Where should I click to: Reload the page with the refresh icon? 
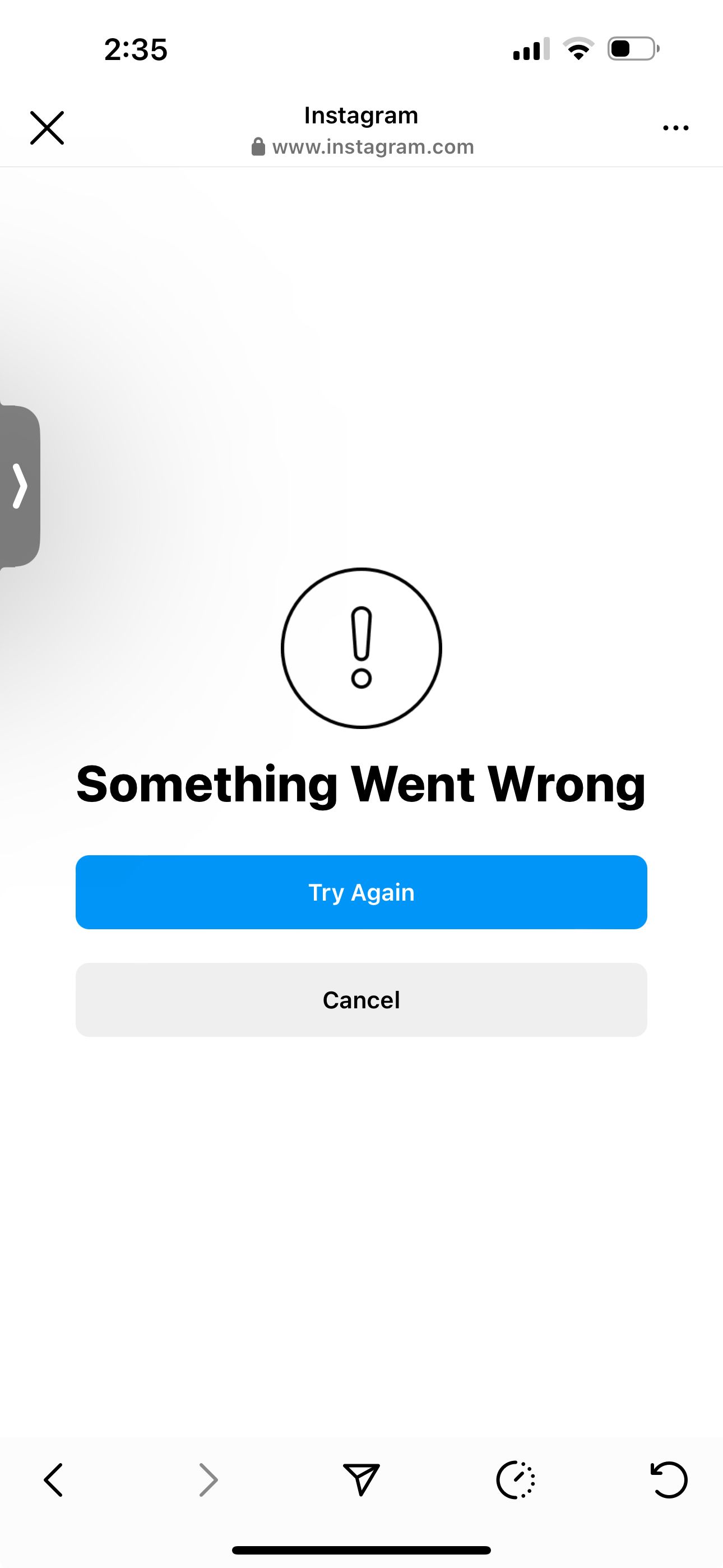pos(669,1479)
